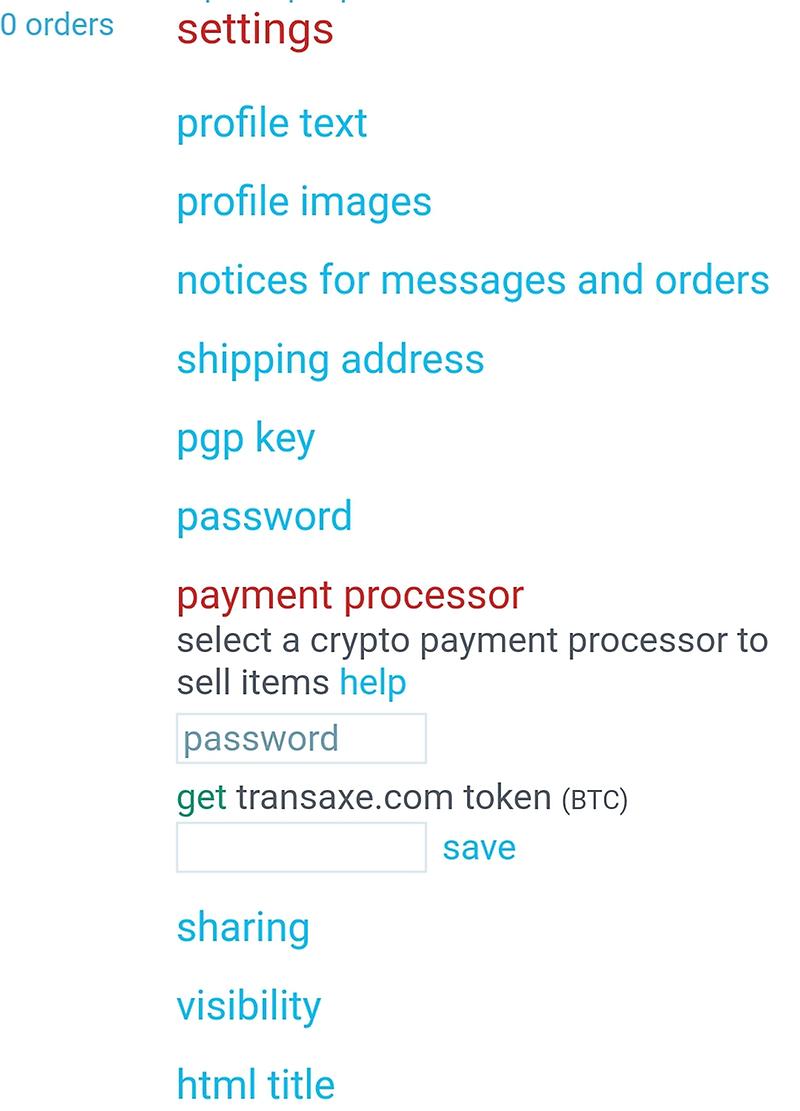
Task: Open visibility settings
Action: pos(249,1006)
